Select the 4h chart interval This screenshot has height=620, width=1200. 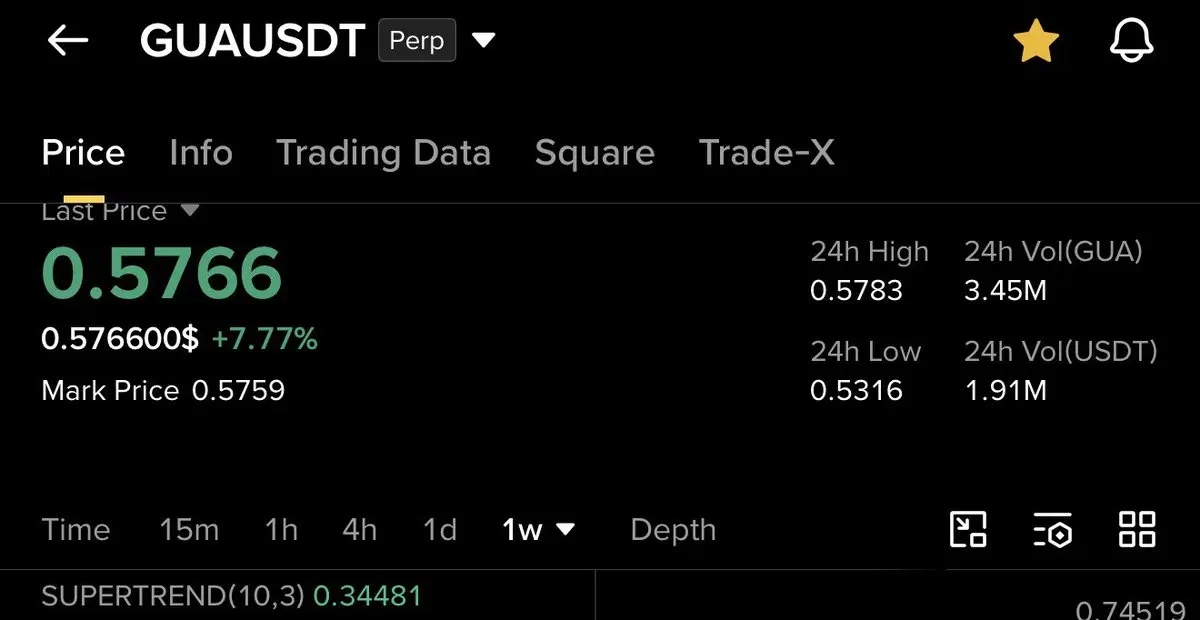(359, 529)
